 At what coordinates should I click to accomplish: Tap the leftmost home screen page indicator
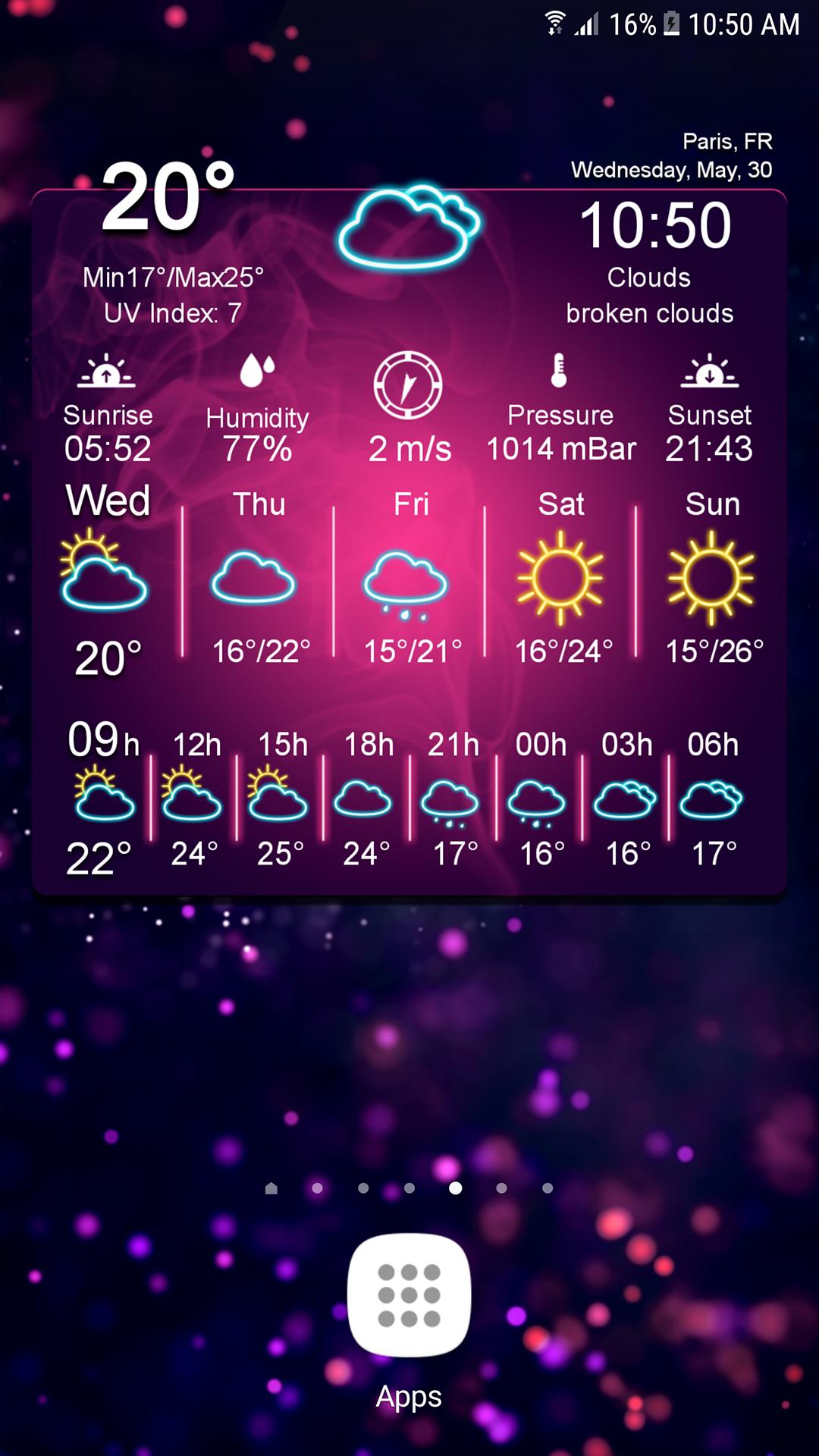click(x=271, y=1188)
